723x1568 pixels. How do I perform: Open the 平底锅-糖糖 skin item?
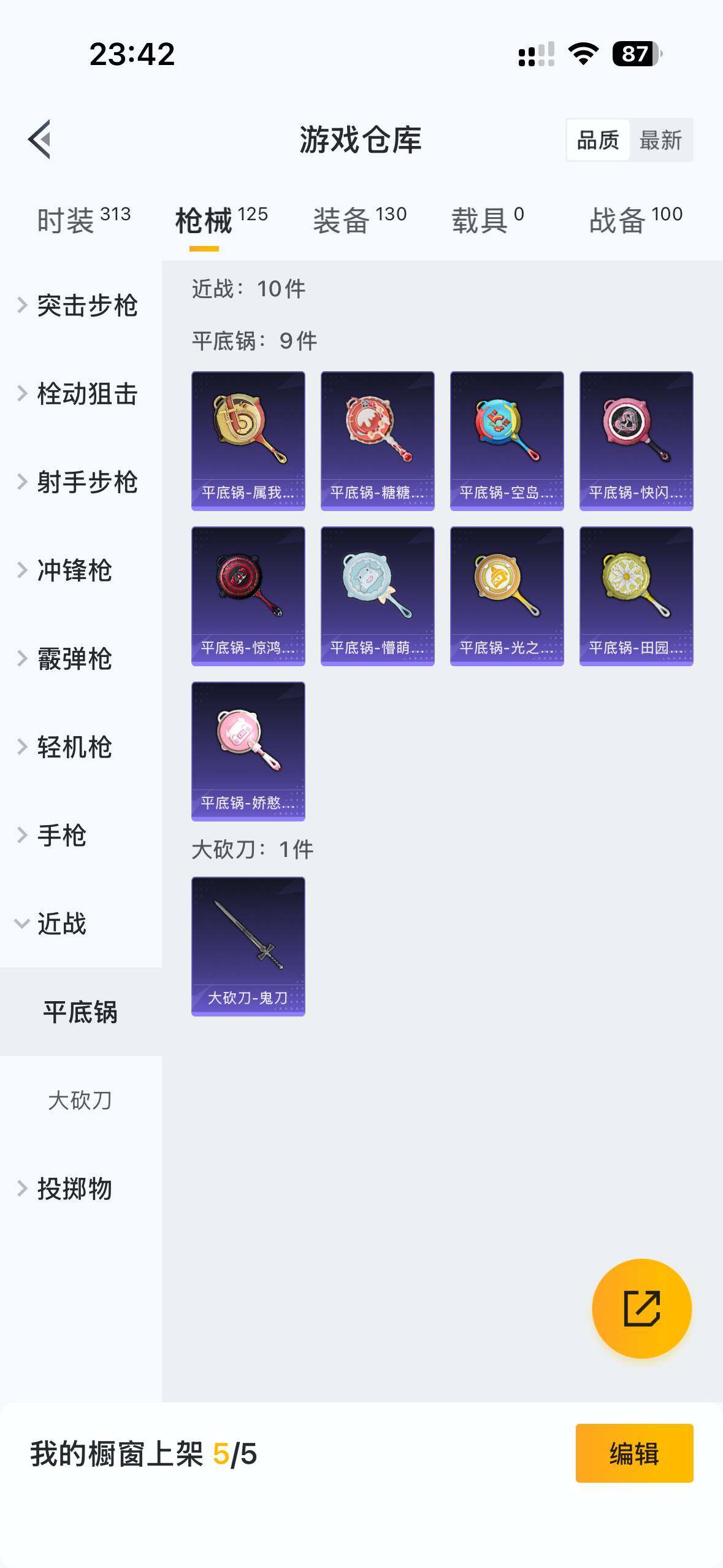[x=377, y=440]
